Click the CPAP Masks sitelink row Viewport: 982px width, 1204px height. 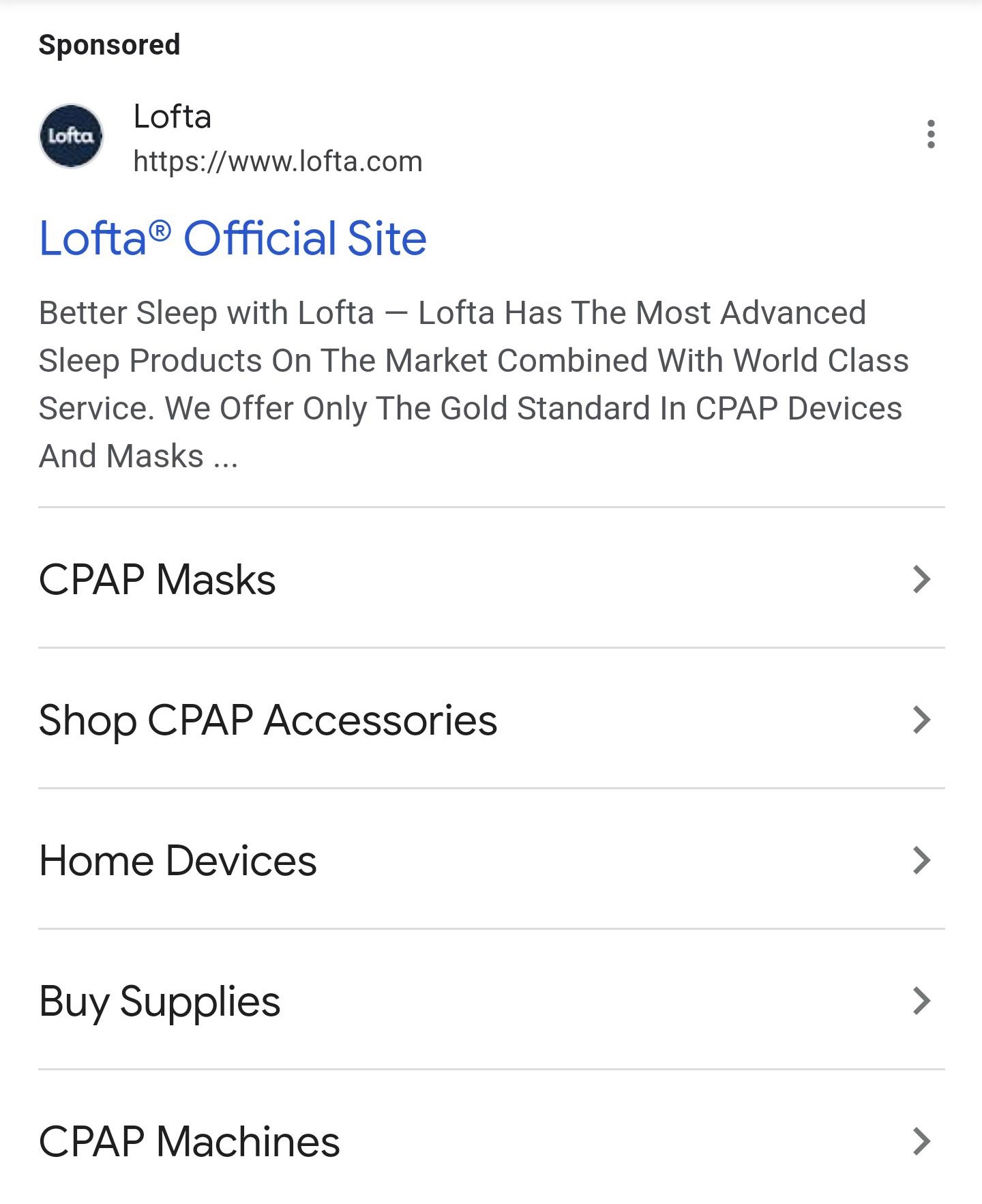(157, 580)
